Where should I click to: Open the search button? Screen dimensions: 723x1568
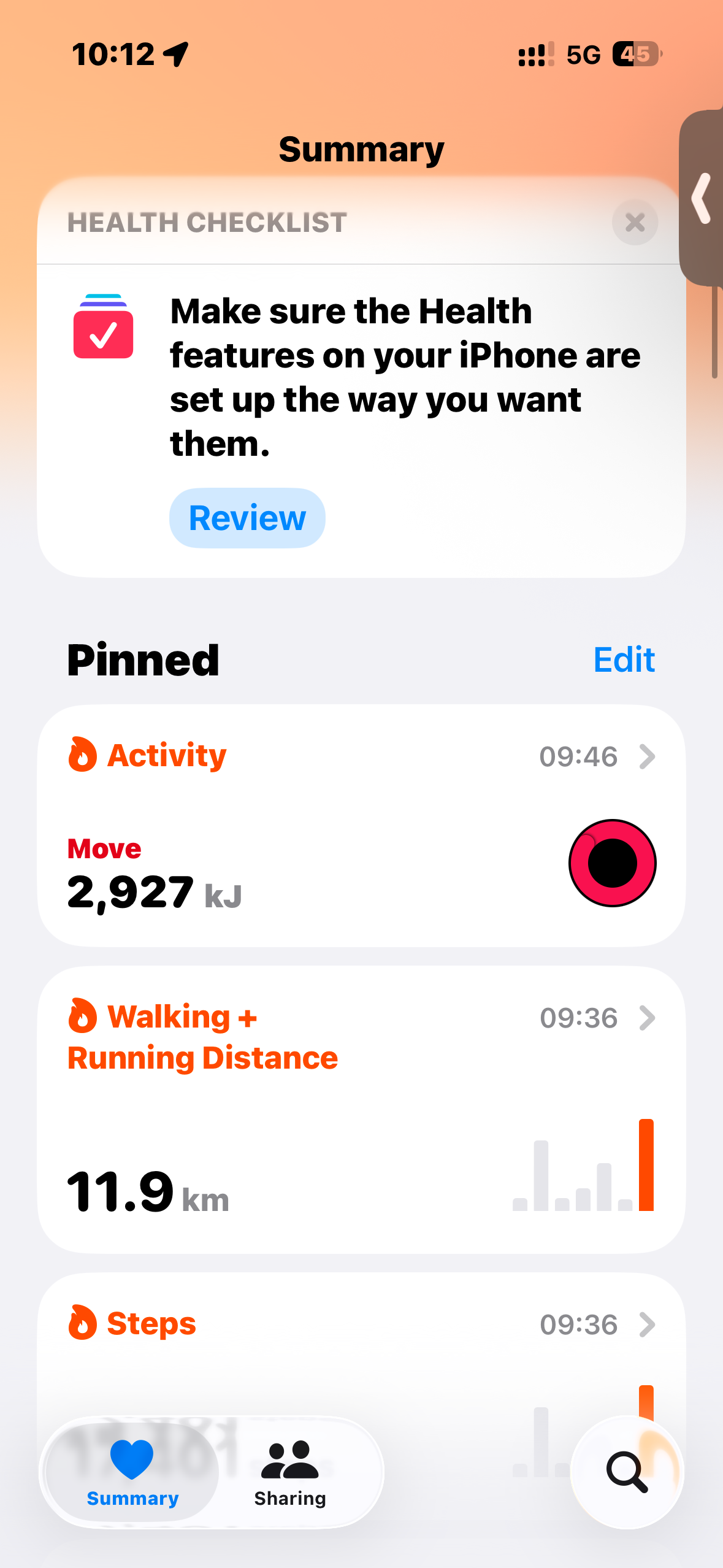tap(627, 1472)
